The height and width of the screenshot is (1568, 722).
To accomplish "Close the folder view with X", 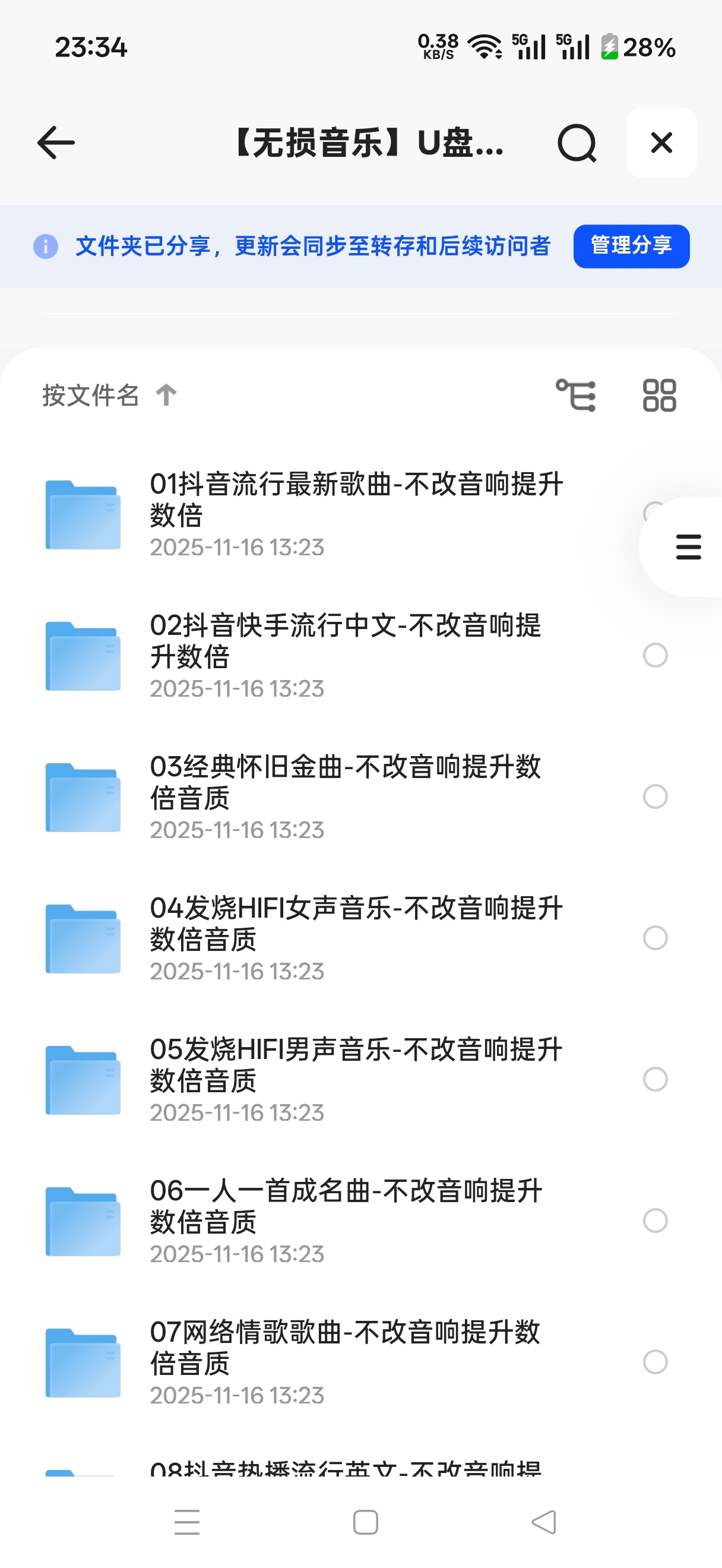I will pos(661,143).
